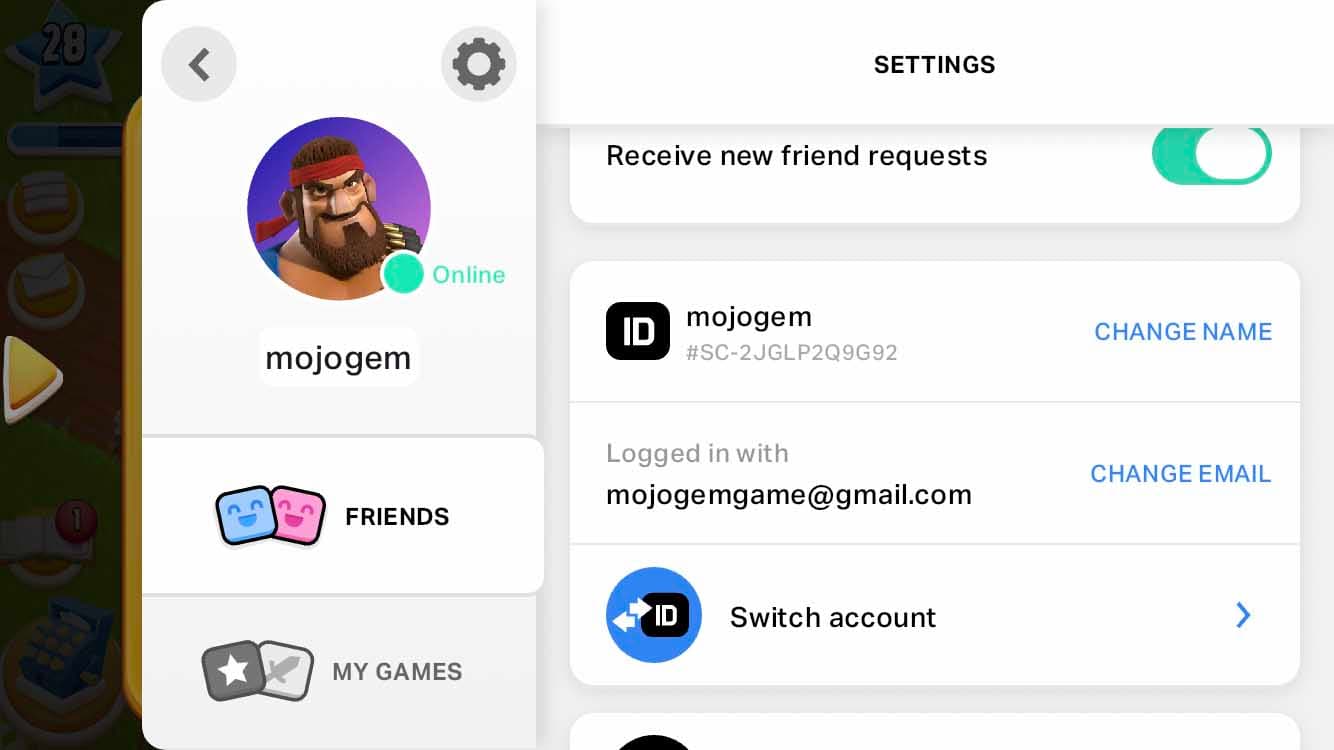The width and height of the screenshot is (1334, 750).
Task: Toggle receive new friend requests
Action: [x=1211, y=156]
